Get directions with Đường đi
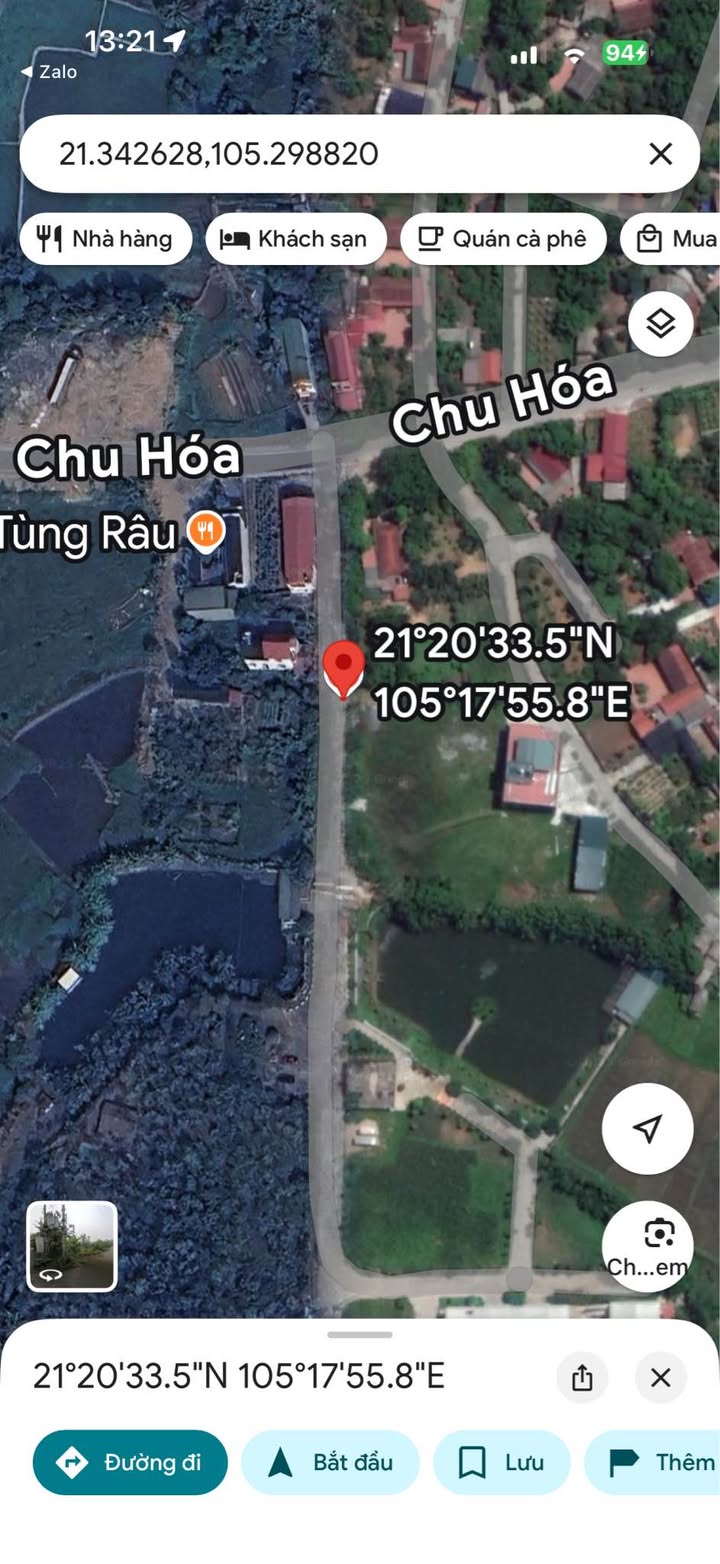720x1564 pixels. click(x=130, y=1463)
